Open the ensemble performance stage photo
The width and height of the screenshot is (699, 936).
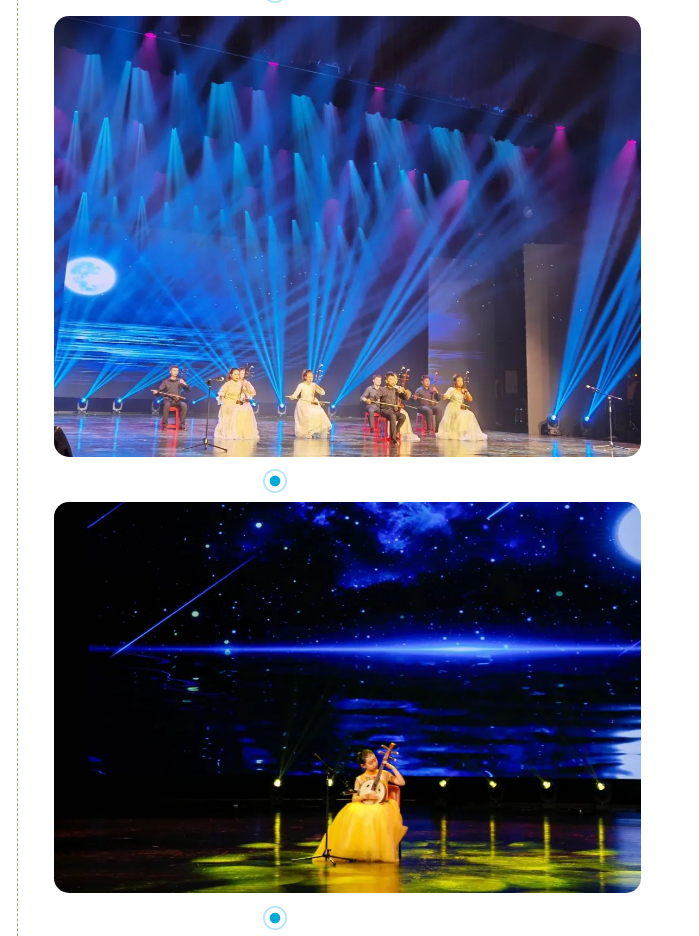[347, 237]
